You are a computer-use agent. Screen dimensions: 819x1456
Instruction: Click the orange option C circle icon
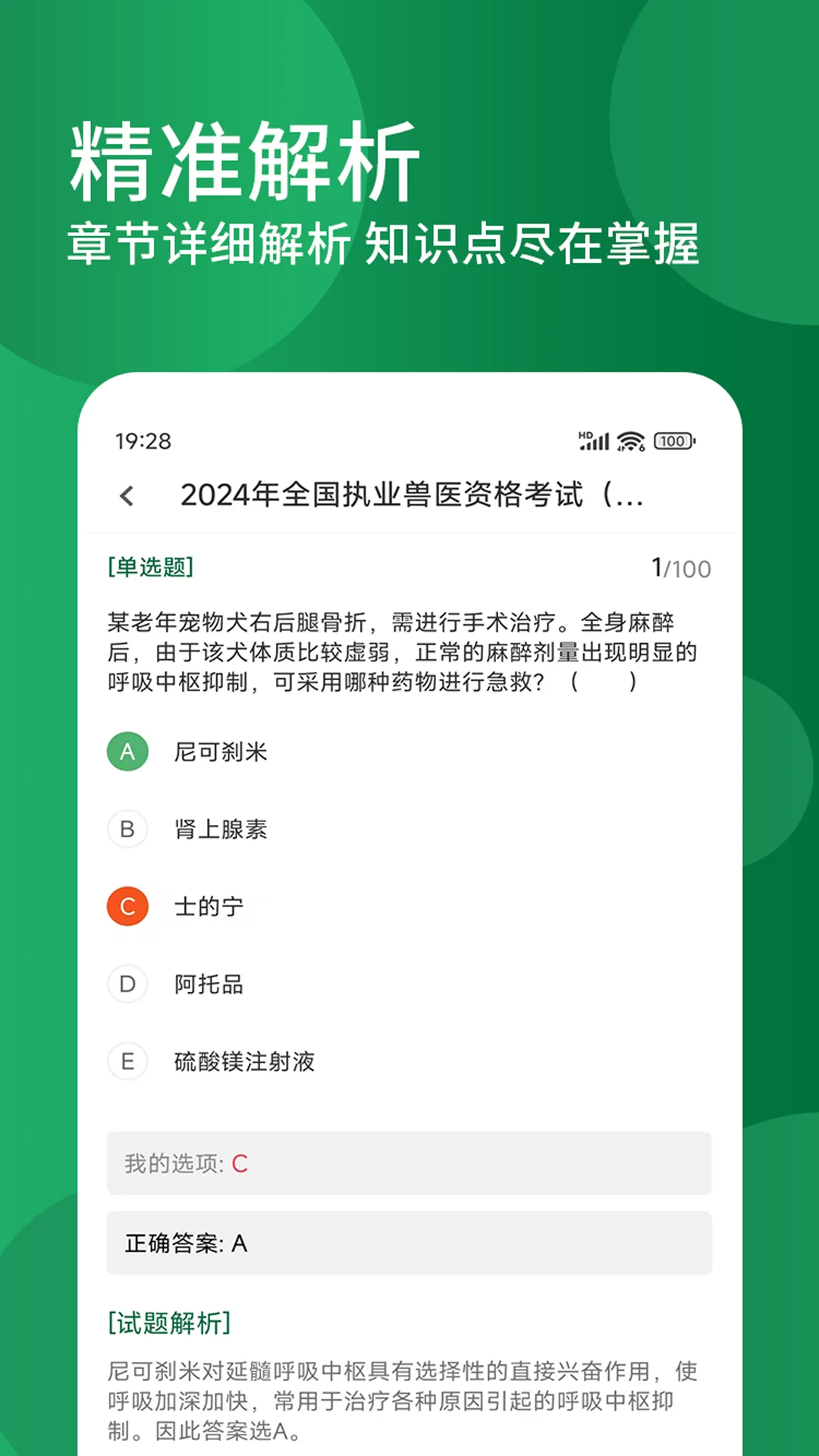coord(127,907)
